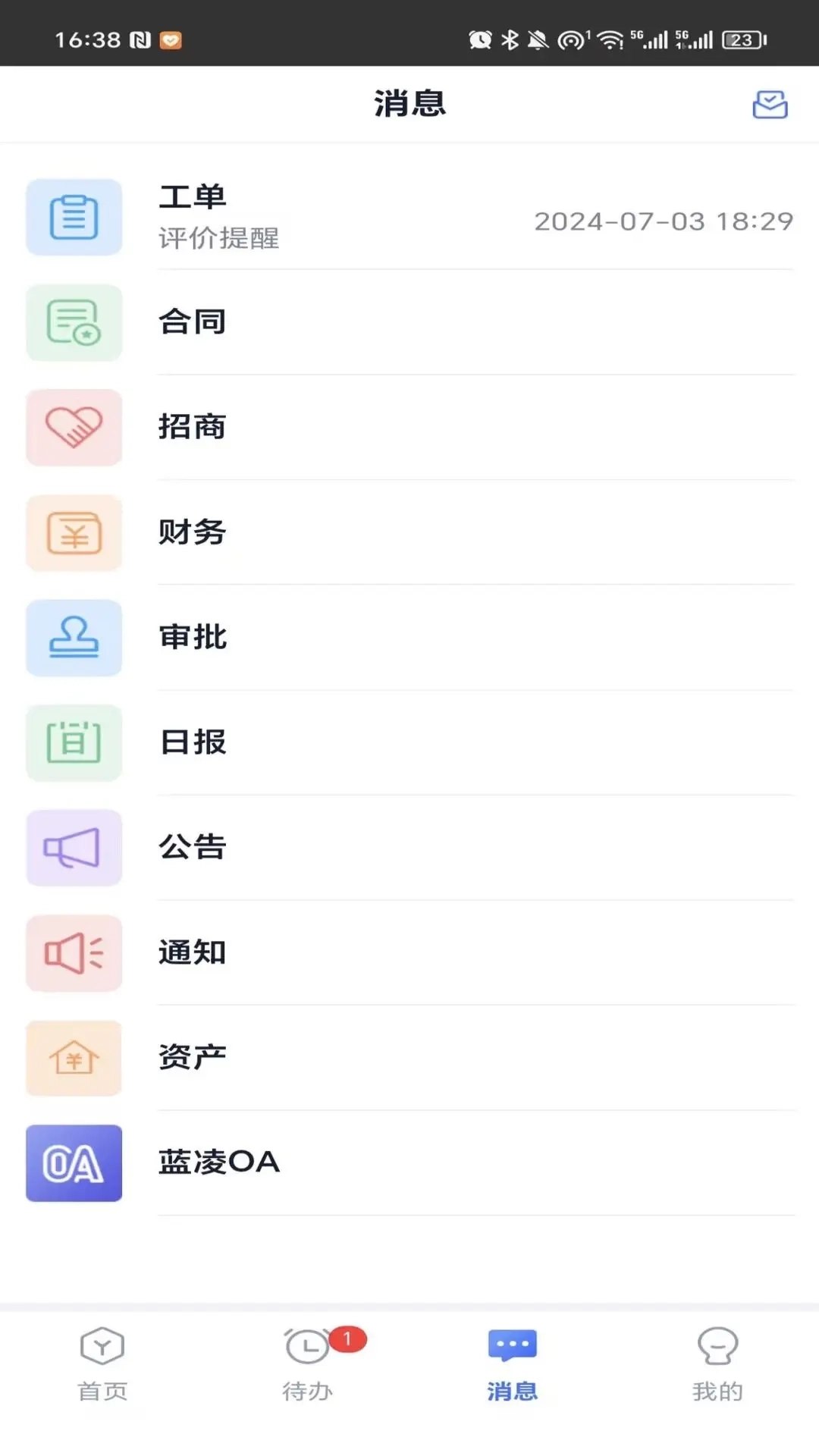
Task: Open the 通知 notification speaker icon
Action: tap(74, 953)
